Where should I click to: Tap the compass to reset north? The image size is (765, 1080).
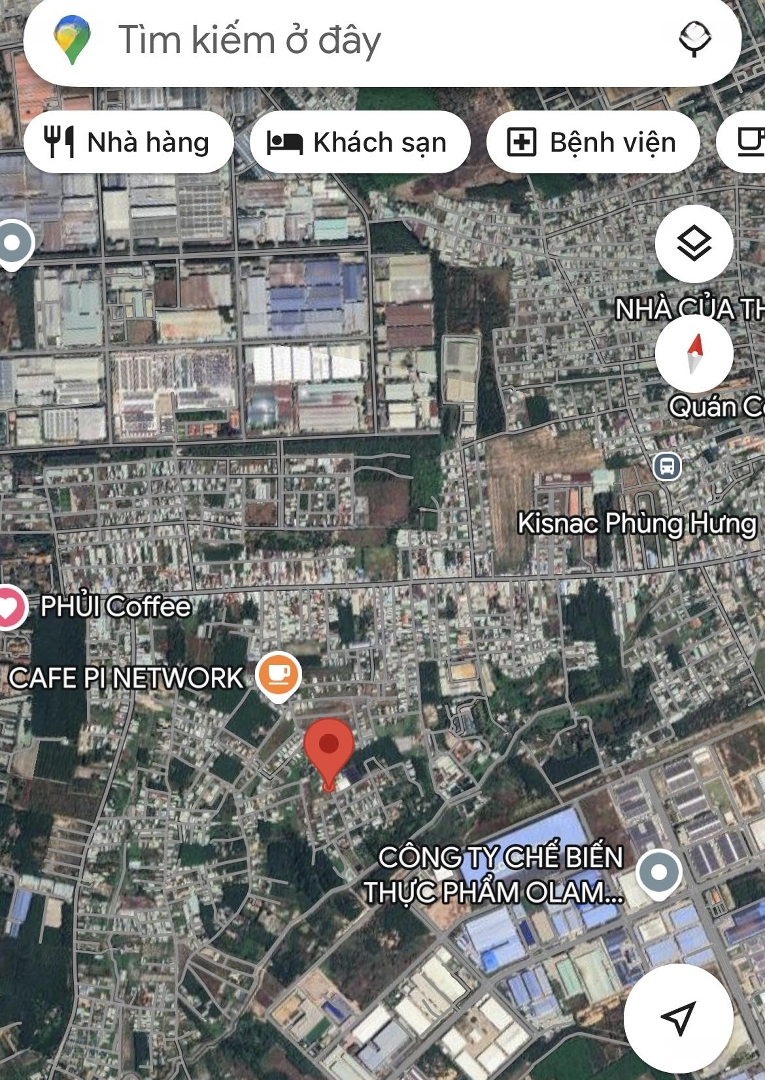click(x=694, y=354)
